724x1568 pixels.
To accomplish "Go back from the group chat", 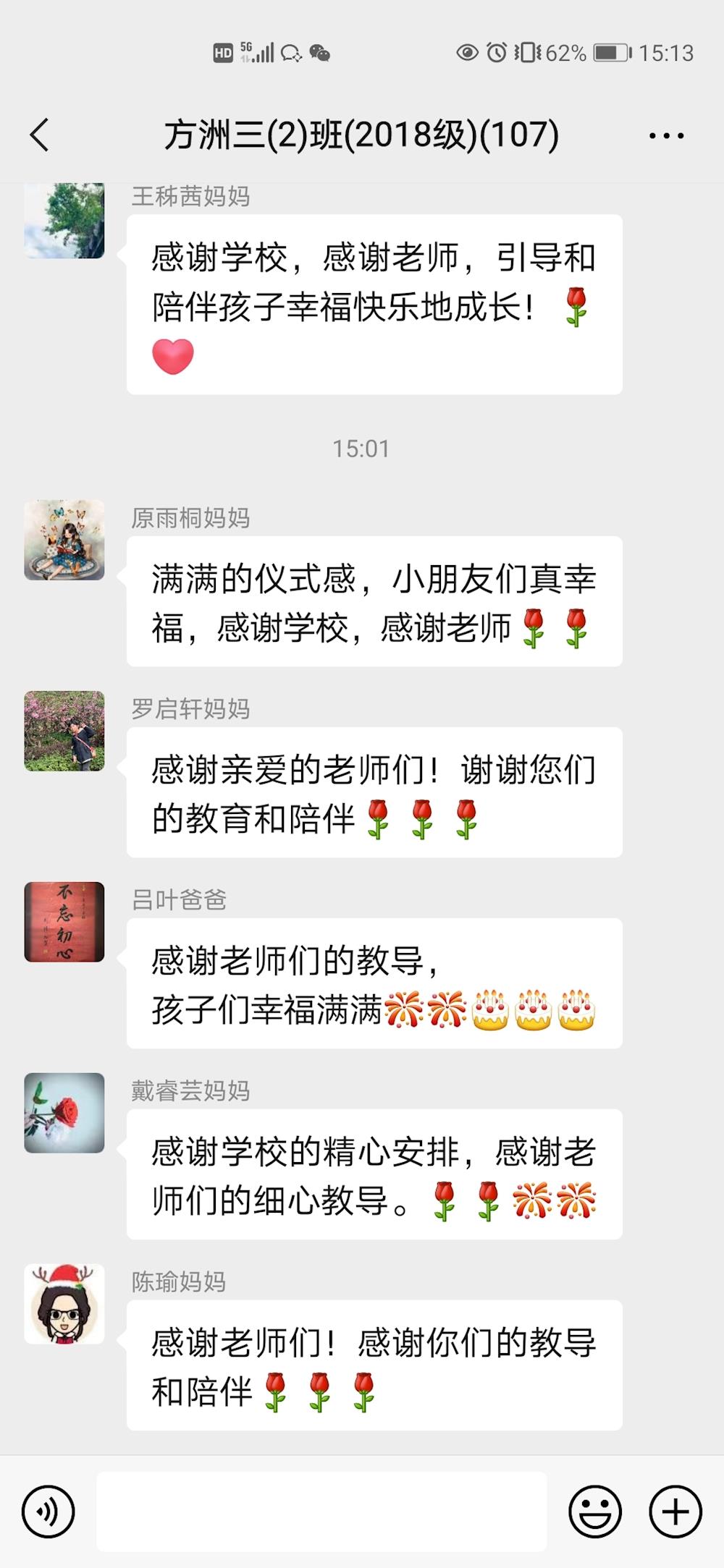I will point(40,135).
